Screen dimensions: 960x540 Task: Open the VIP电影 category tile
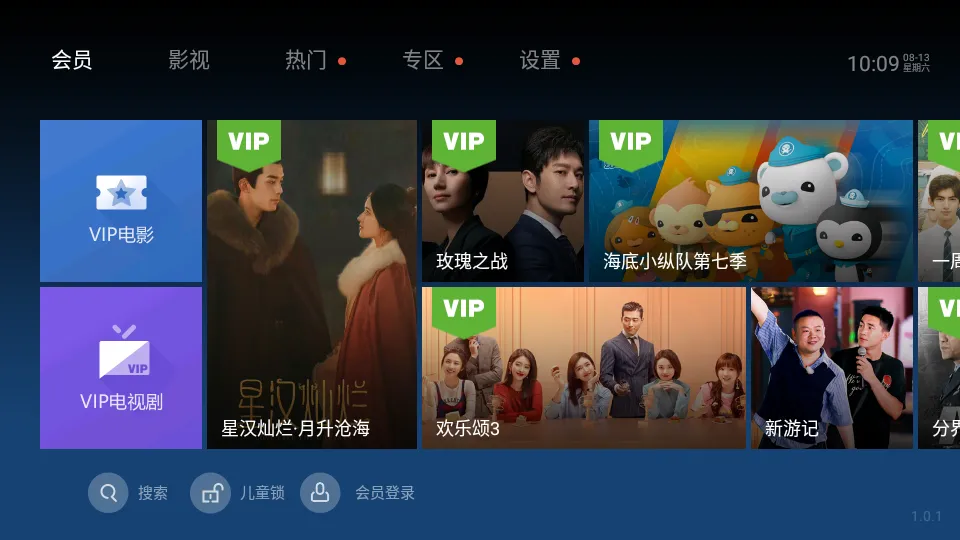(x=121, y=201)
